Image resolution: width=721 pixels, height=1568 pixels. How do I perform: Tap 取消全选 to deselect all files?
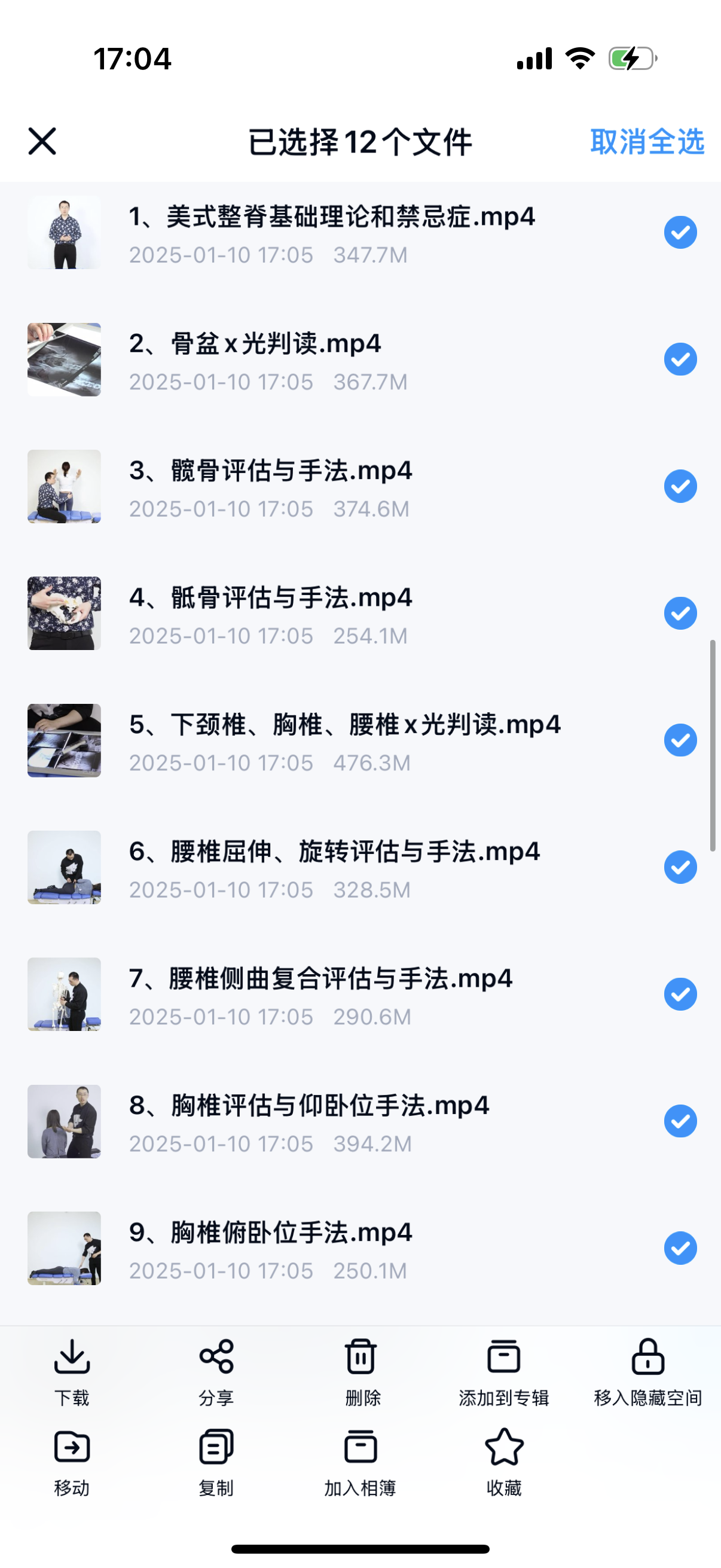point(647,142)
